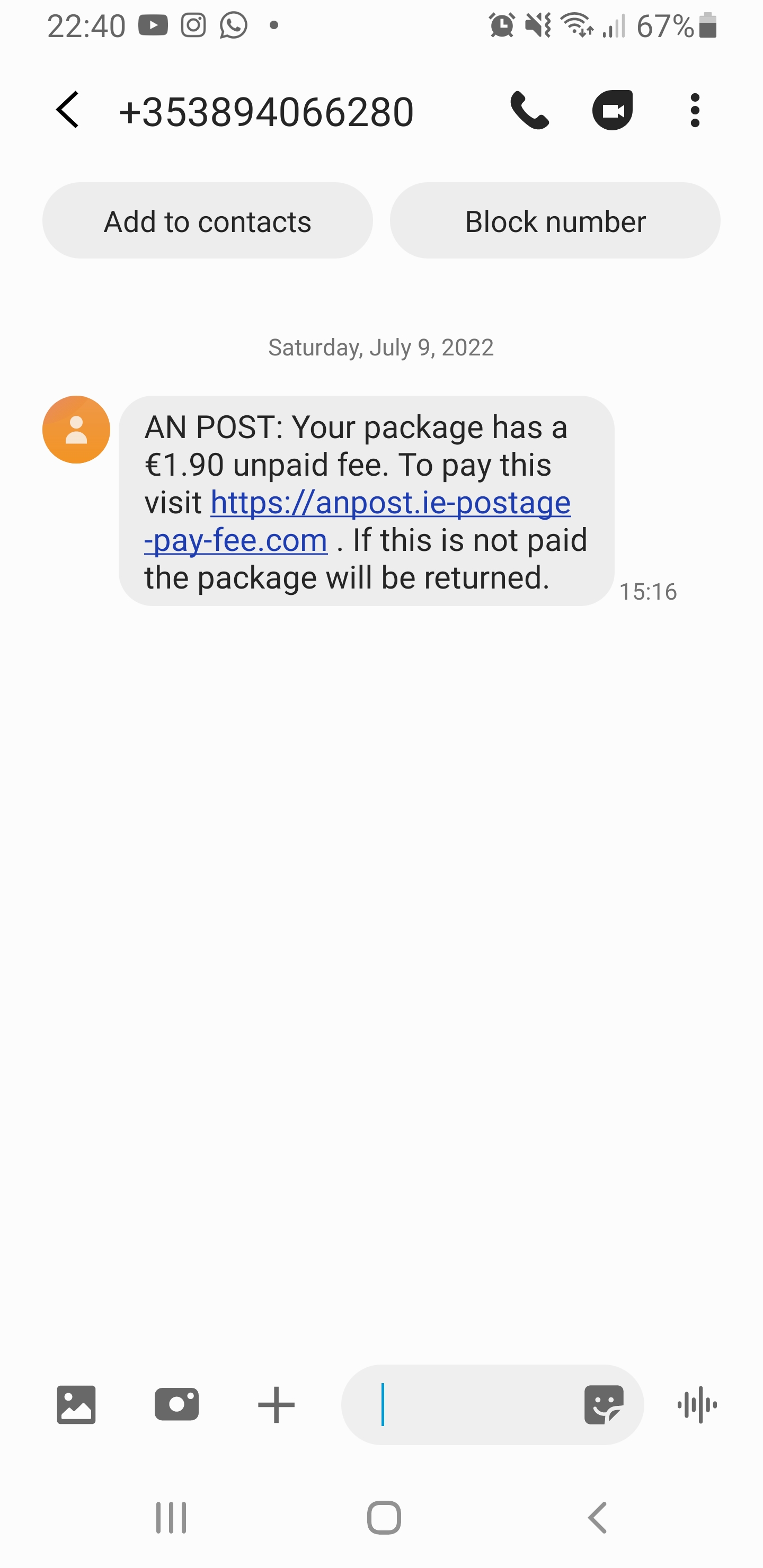Viewport: 763px width, 1568px height.
Task: Tap the sender's orange avatar
Action: (x=76, y=430)
